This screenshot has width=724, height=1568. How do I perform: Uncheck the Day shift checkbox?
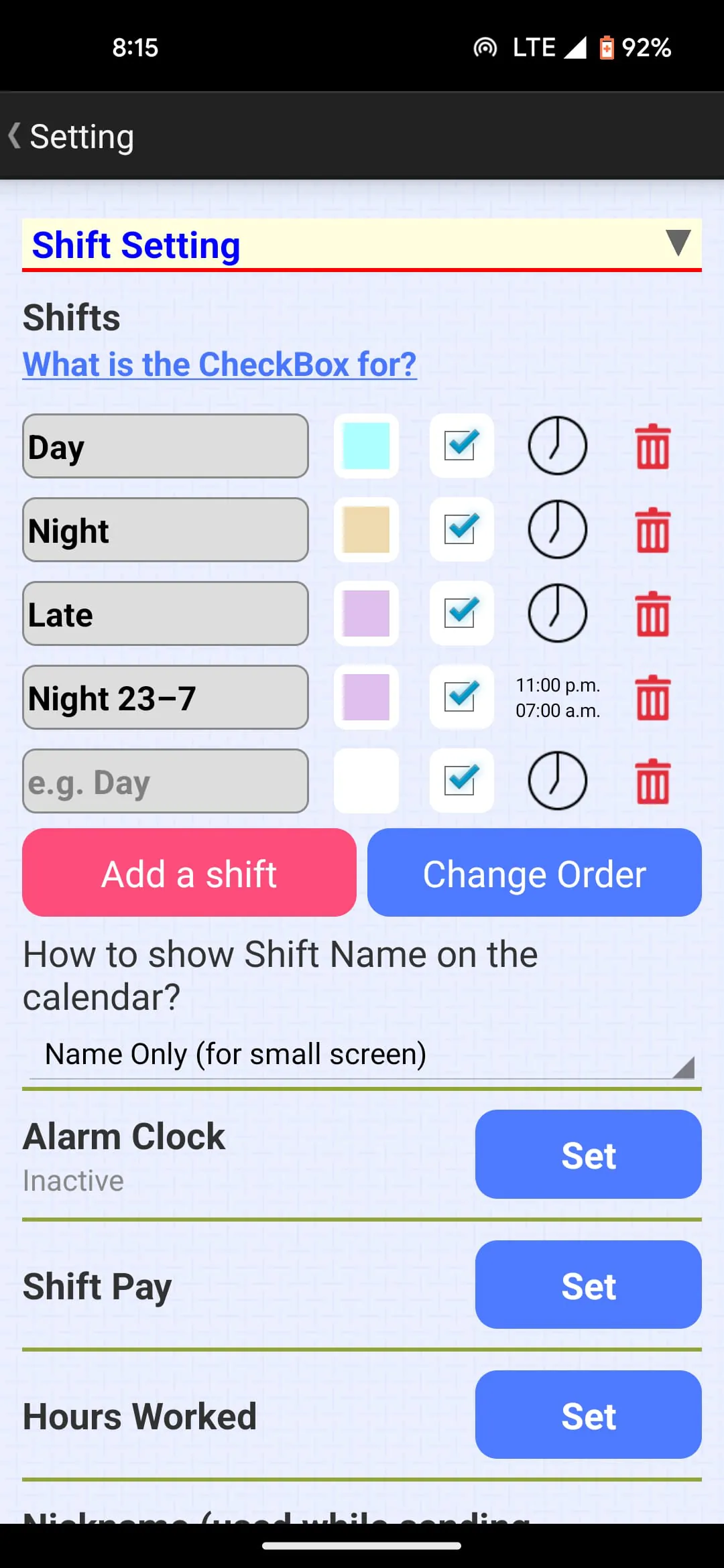point(461,446)
